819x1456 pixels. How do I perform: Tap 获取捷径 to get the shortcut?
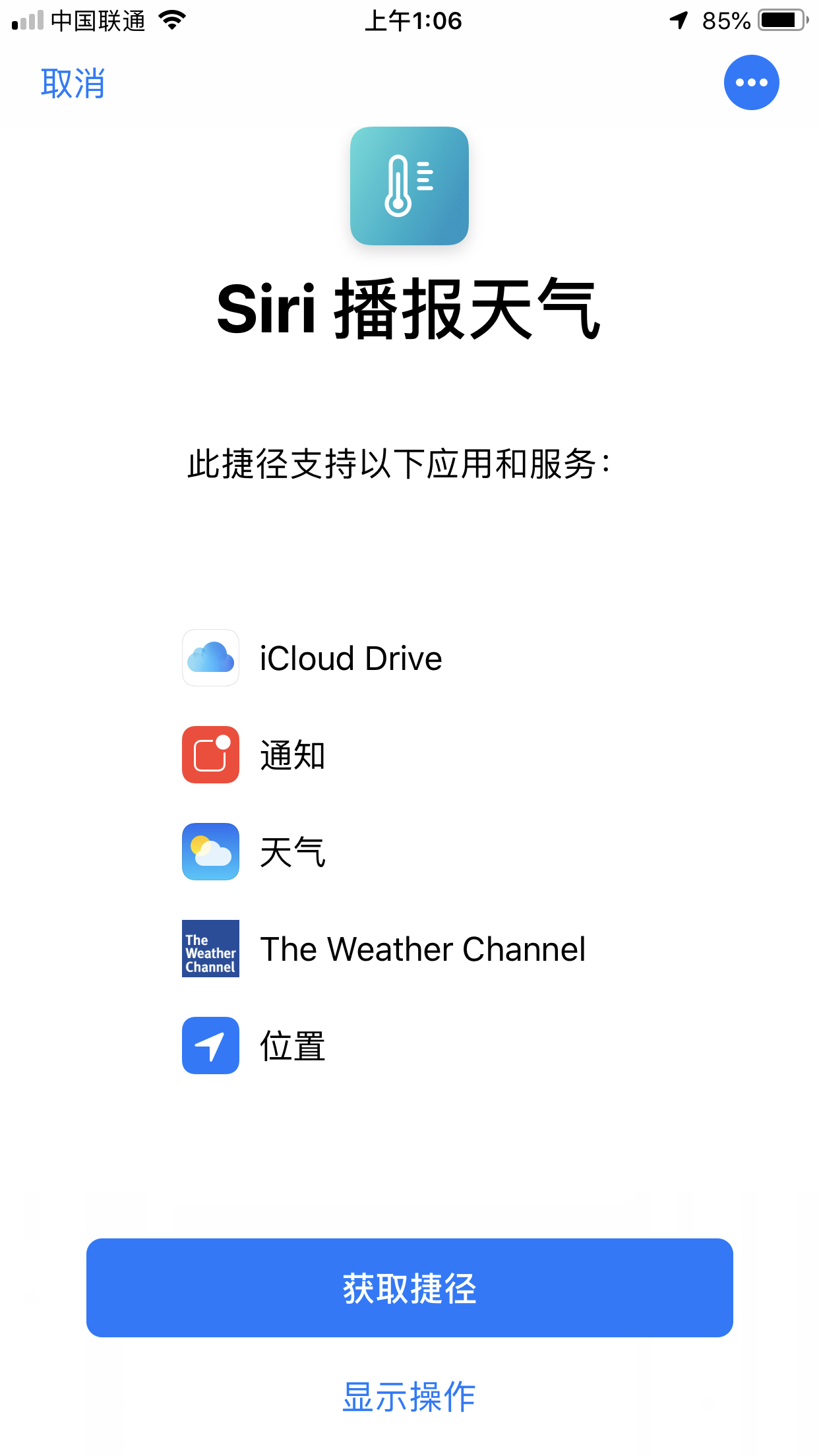click(x=409, y=1288)
